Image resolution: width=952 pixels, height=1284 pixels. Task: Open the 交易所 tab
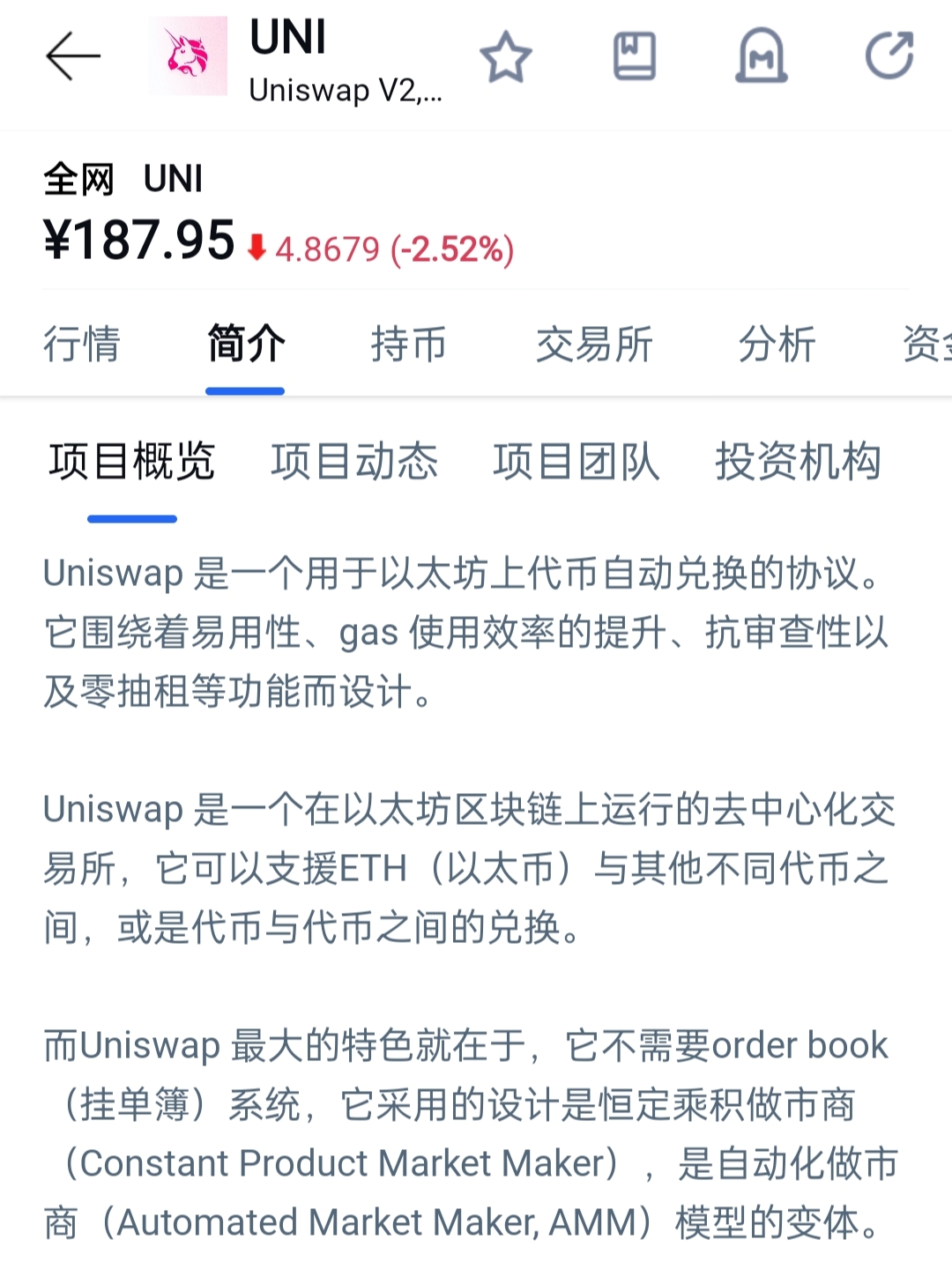point(593,344)
